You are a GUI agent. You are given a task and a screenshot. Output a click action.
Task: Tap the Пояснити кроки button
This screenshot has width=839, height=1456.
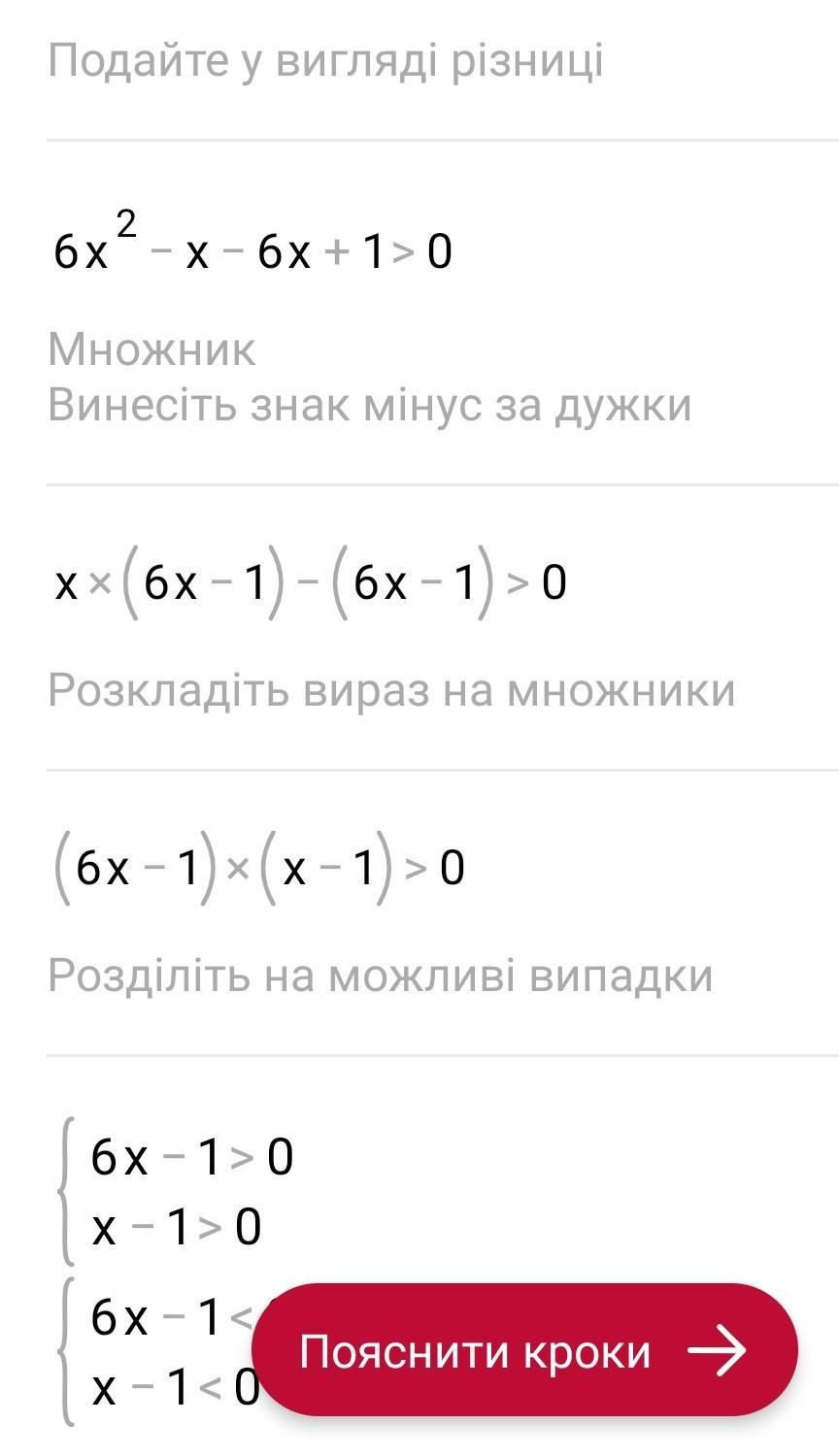tap(524, 1350)
